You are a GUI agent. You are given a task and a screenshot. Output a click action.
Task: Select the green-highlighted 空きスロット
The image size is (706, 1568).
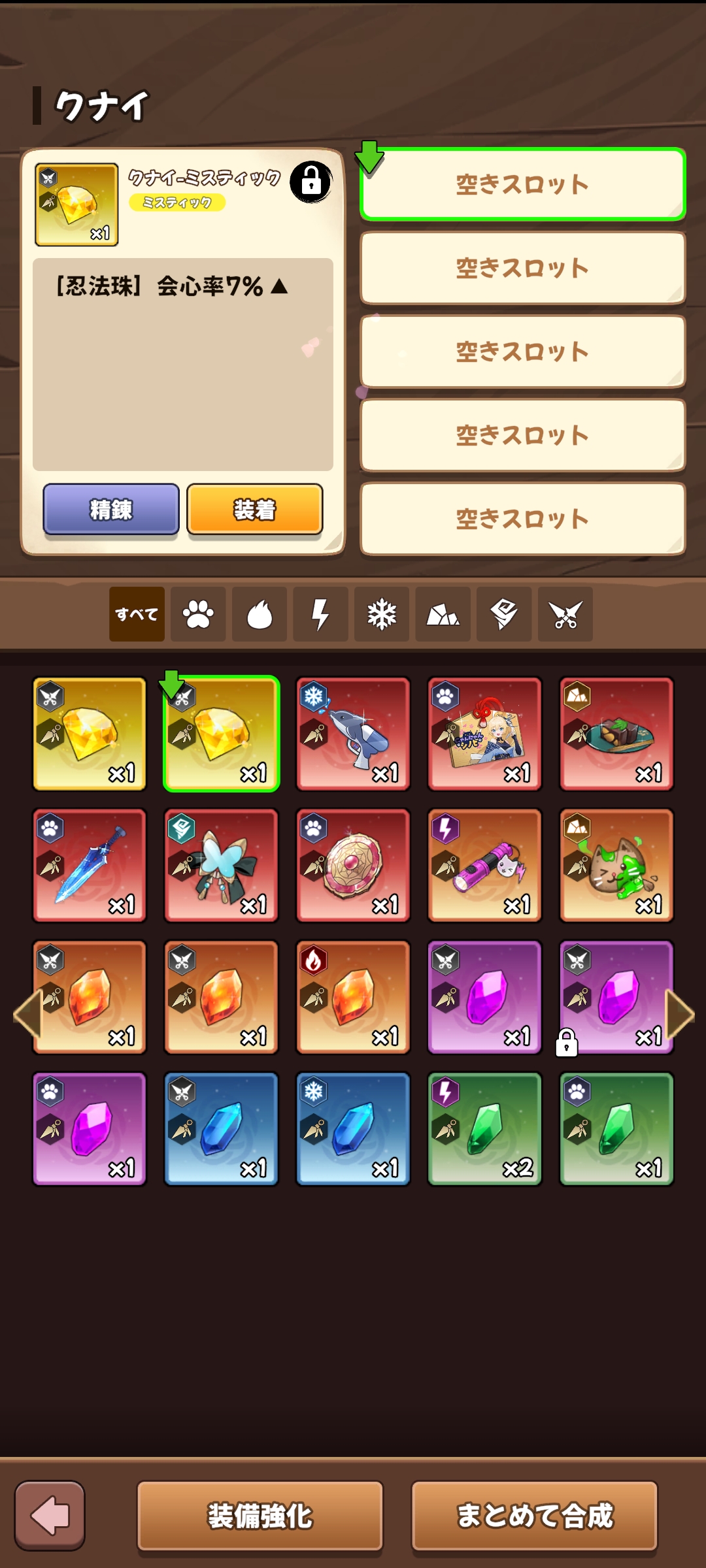[x=522, y=184]
